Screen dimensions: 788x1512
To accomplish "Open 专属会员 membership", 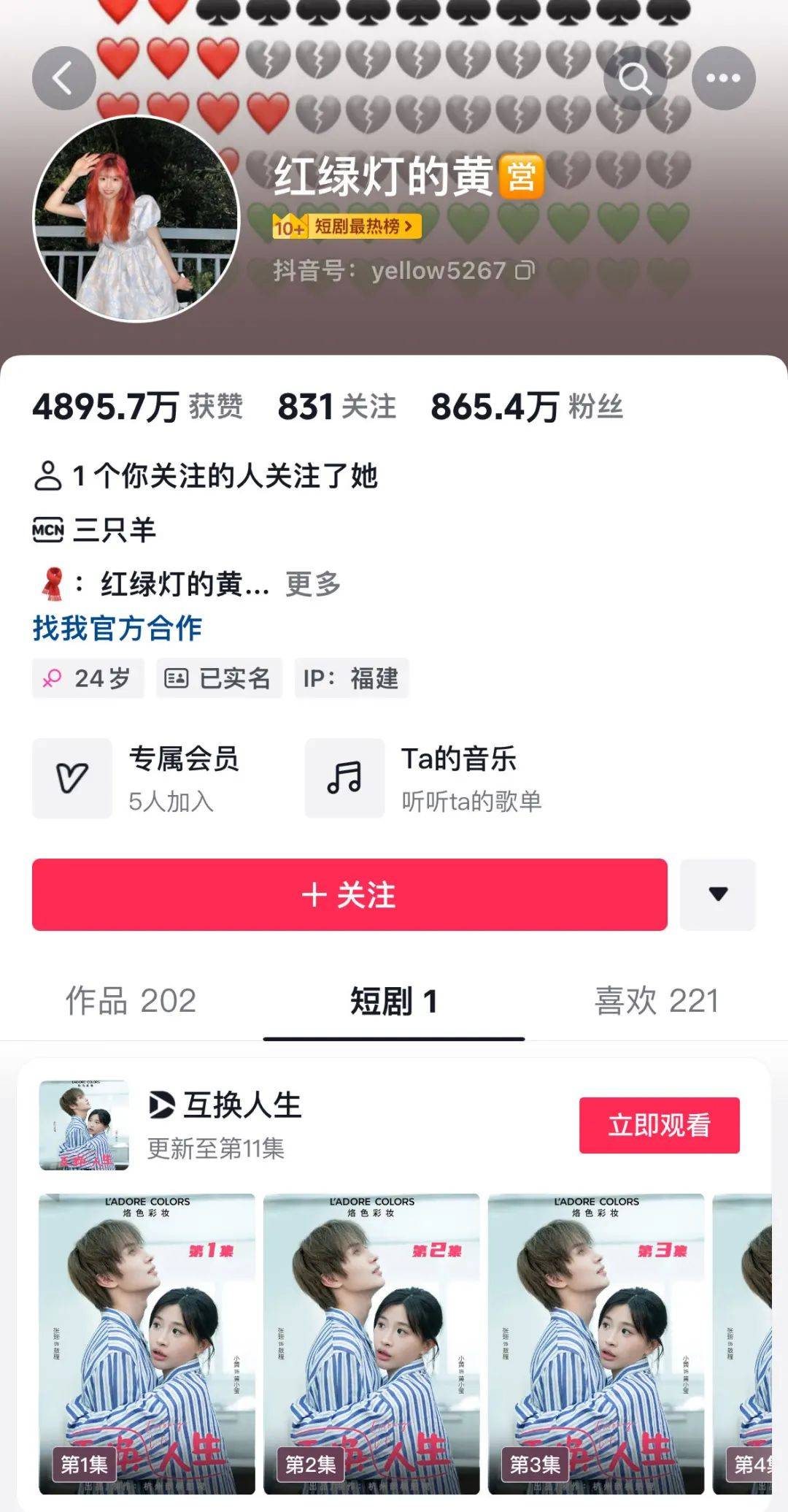I will coord(136,778).
